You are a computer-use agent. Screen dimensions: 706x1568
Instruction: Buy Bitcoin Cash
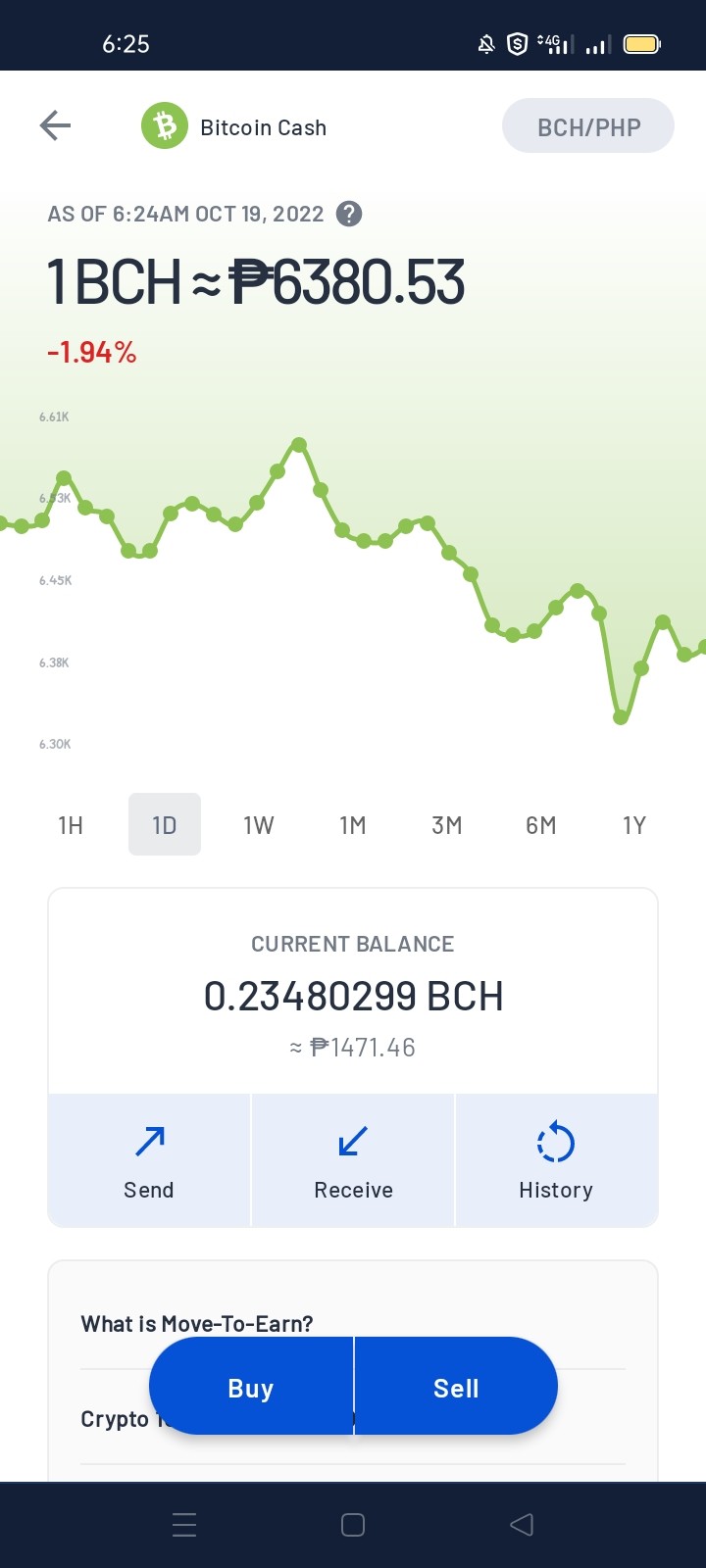[251, 1387]
